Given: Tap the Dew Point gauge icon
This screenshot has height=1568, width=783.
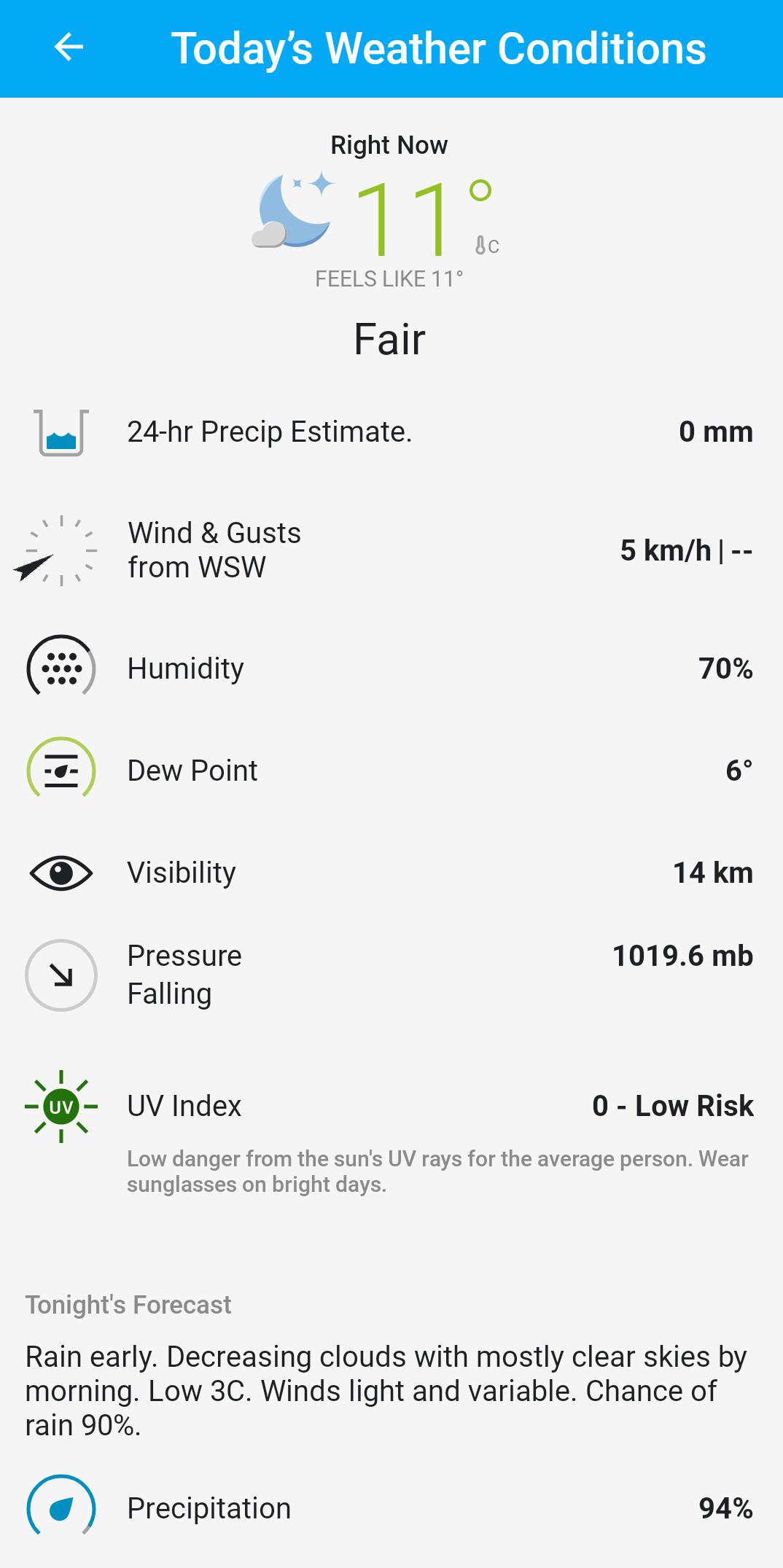Looking at the screenshot, I should coord(61,771).
